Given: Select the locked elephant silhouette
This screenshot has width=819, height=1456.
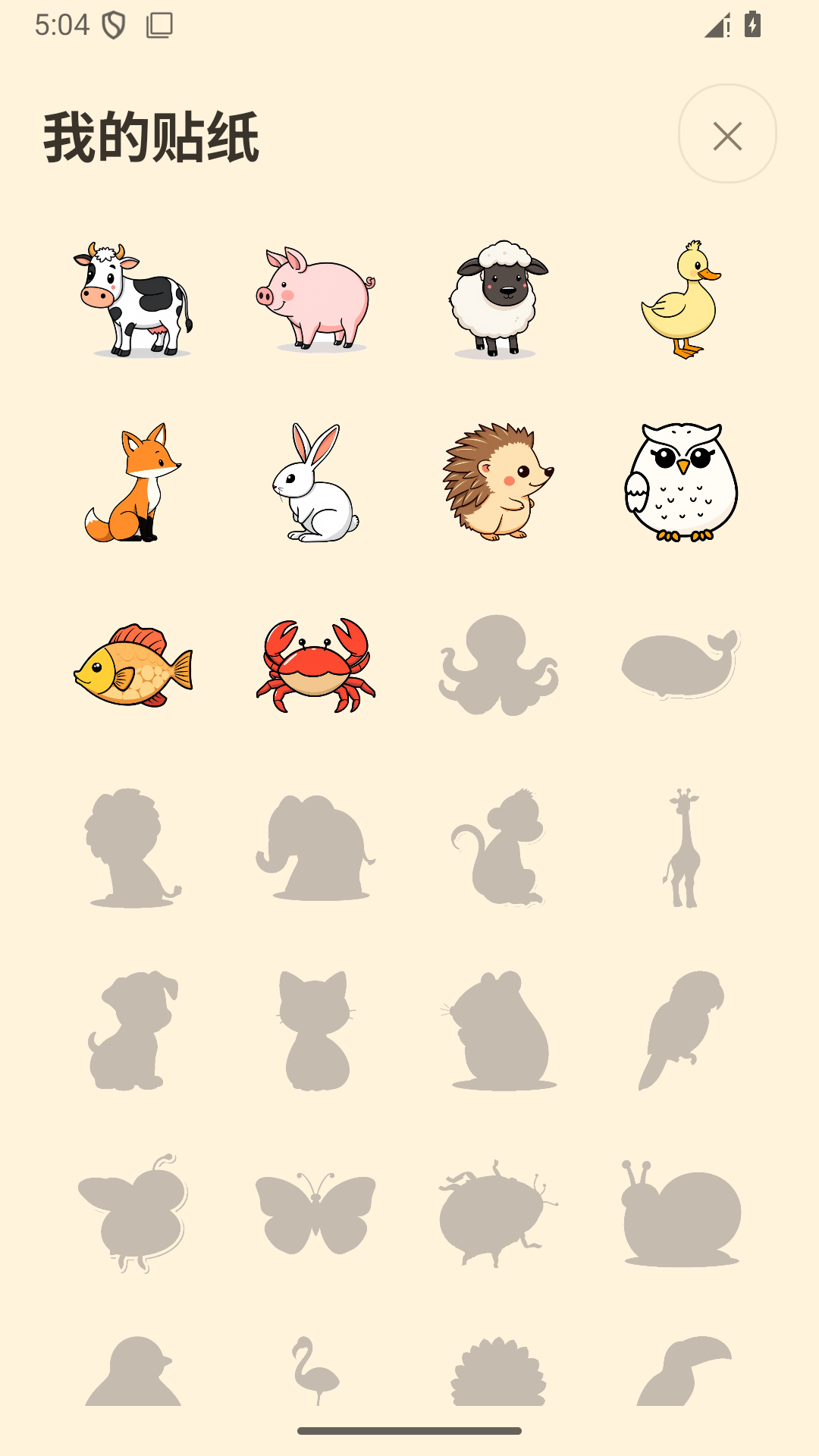Looking at the screenshot, I should pyautogui.click(x=315, y=848).
